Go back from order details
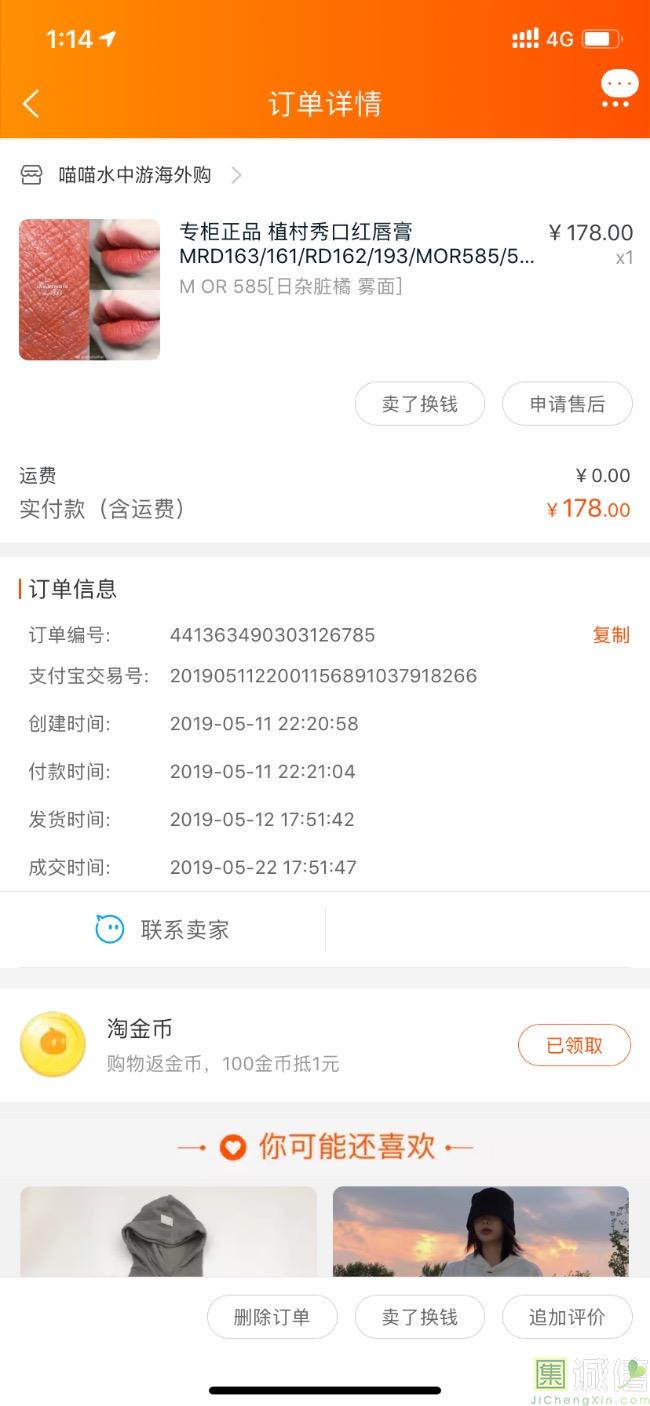Image resolution: width=650 pixels, height=1406 pixels. 31,103
